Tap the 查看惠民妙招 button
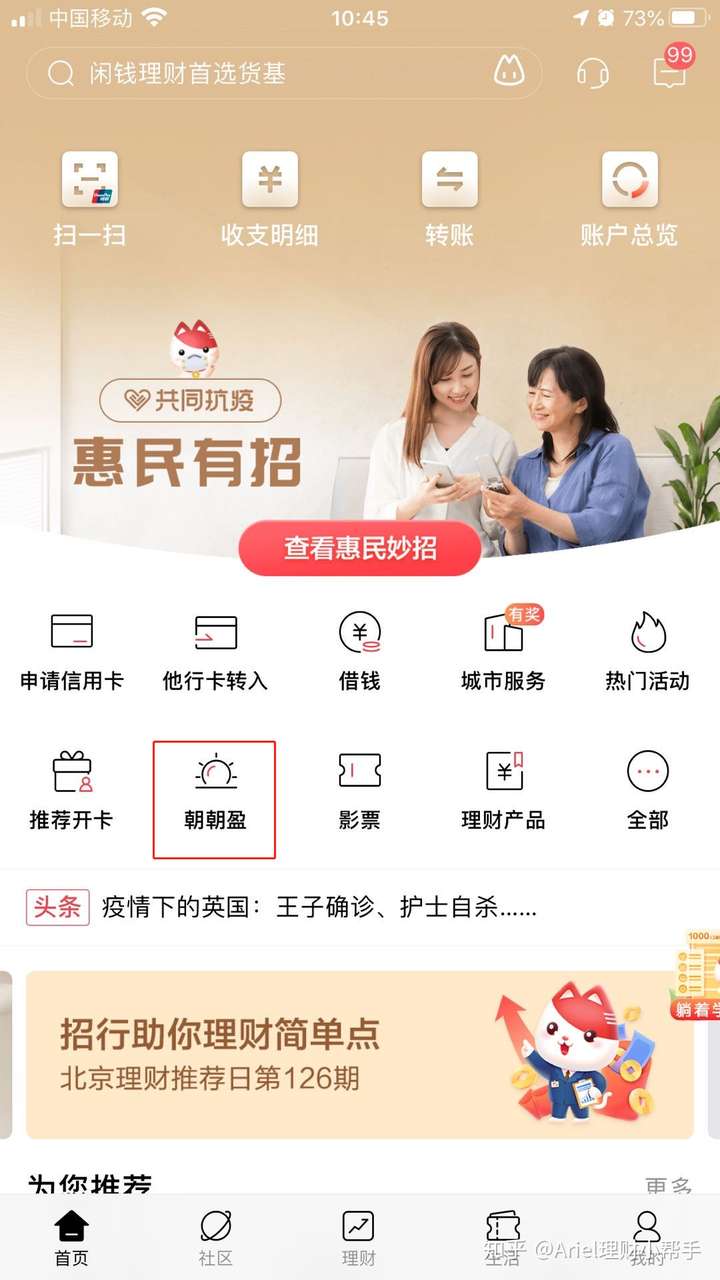 coord(360,548)
